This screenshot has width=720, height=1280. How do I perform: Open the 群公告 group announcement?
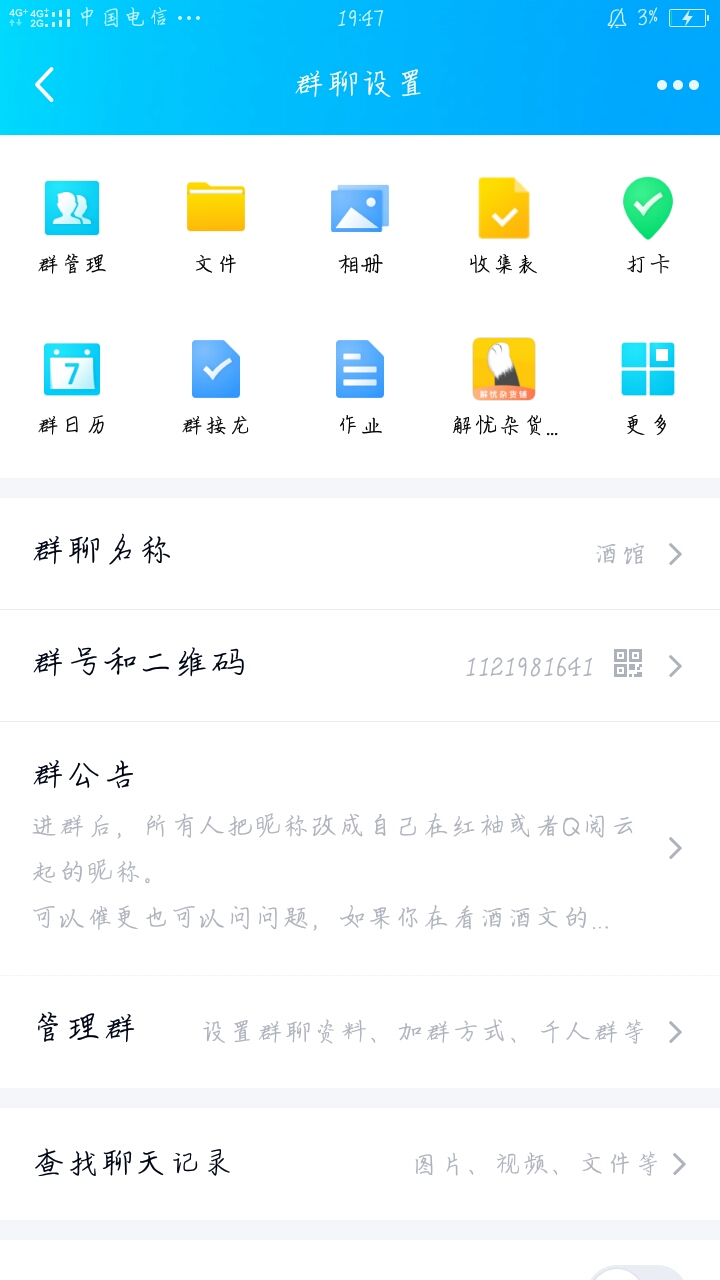[360, 848]
